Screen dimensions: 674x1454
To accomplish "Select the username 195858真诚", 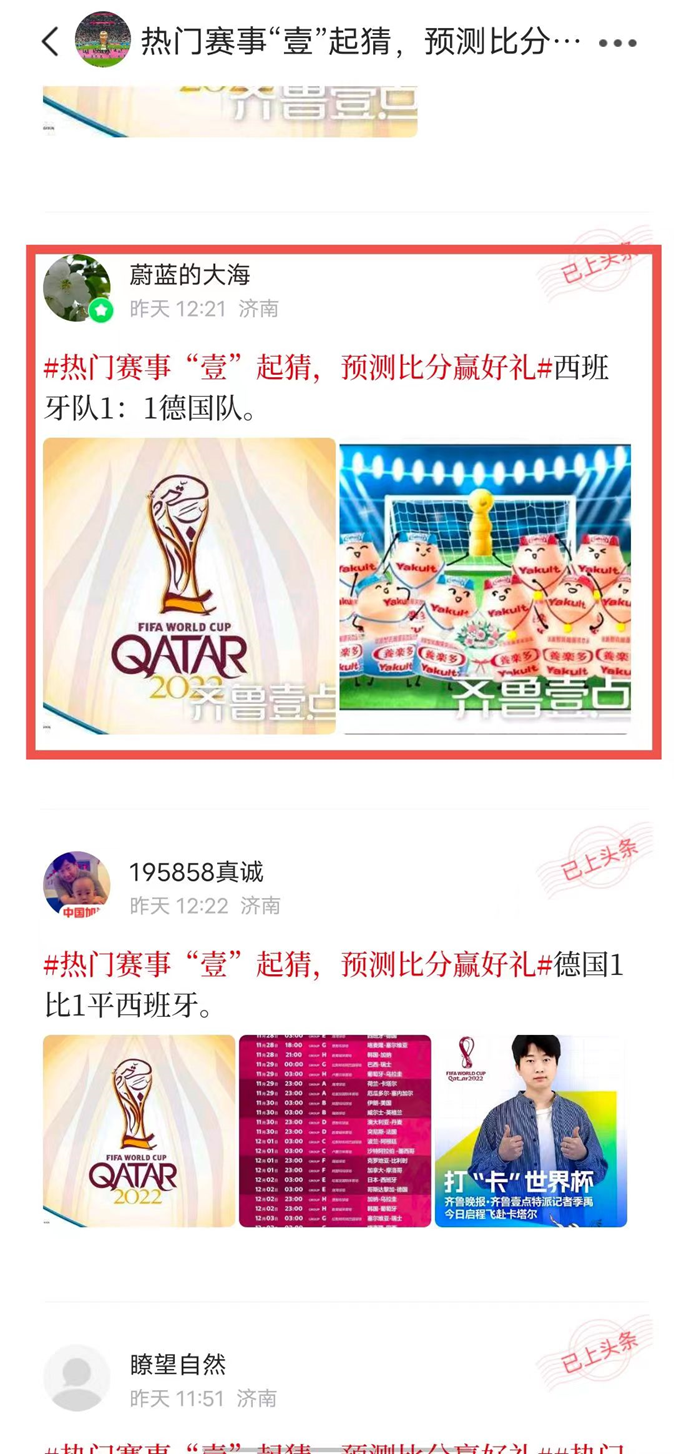I will pyautogui.click(x=197, y=872).
